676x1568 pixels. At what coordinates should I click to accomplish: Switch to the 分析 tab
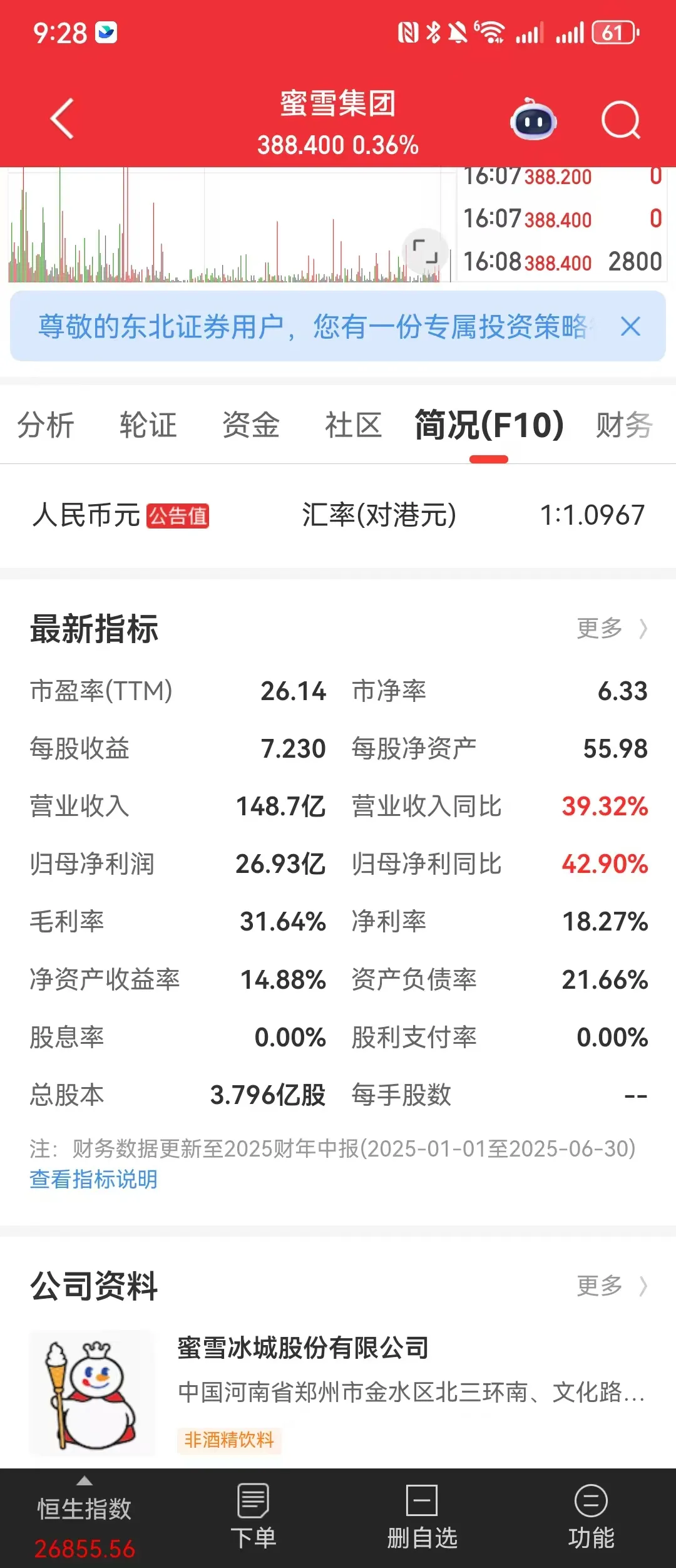pyautogui.click(x=46, y=425)
